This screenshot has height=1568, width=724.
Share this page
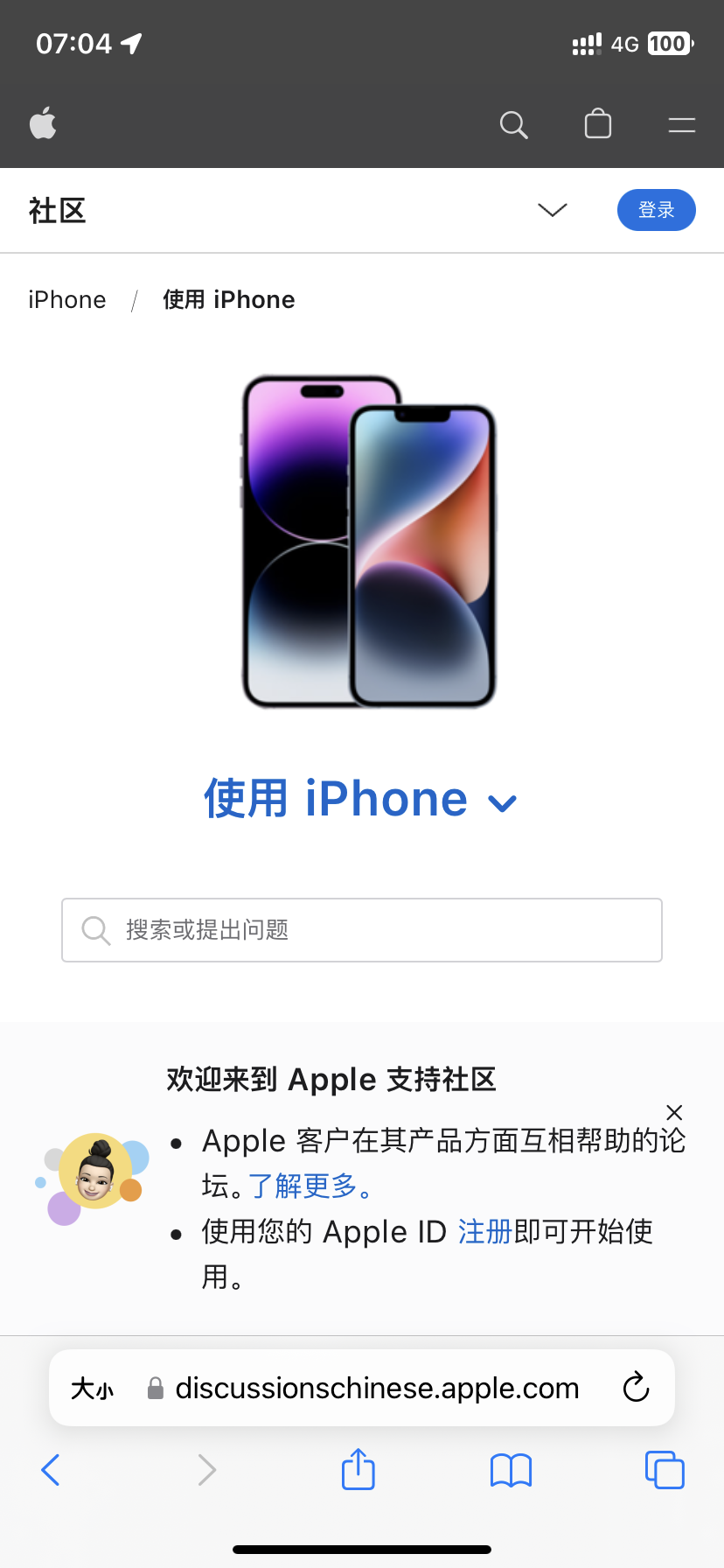pos(359,1469)
